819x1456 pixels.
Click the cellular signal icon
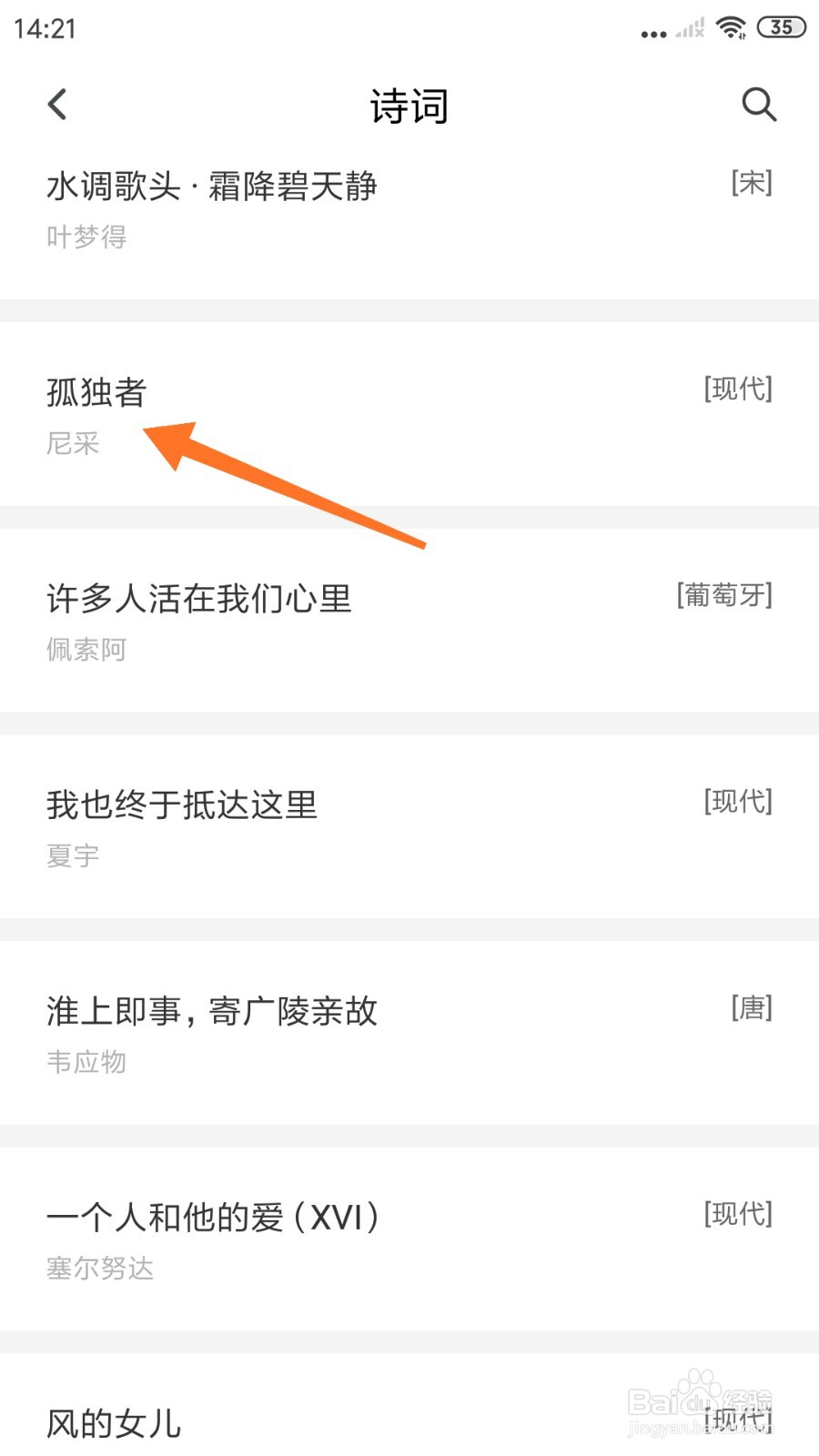click(x=689, y=28)
